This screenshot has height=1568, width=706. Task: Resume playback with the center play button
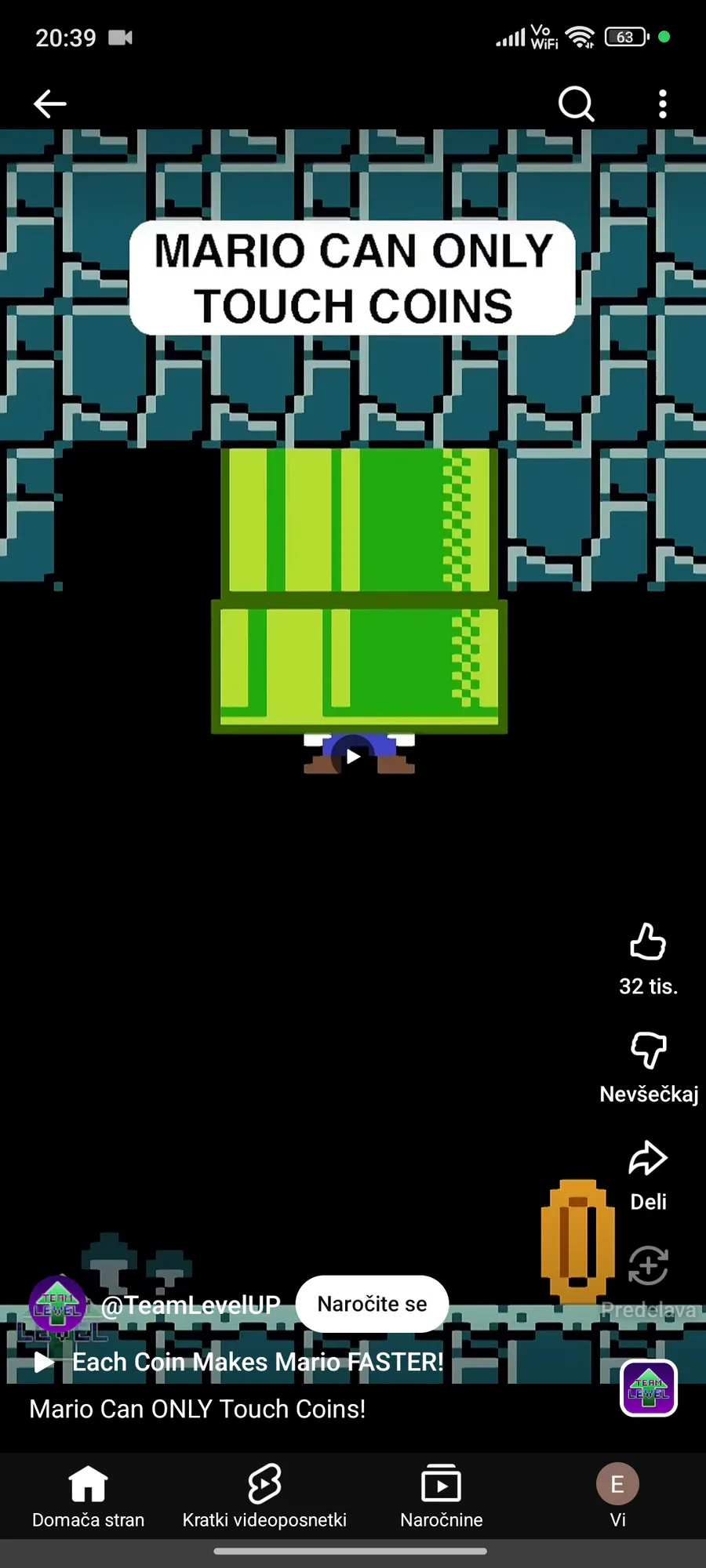(x=353, y=757)
